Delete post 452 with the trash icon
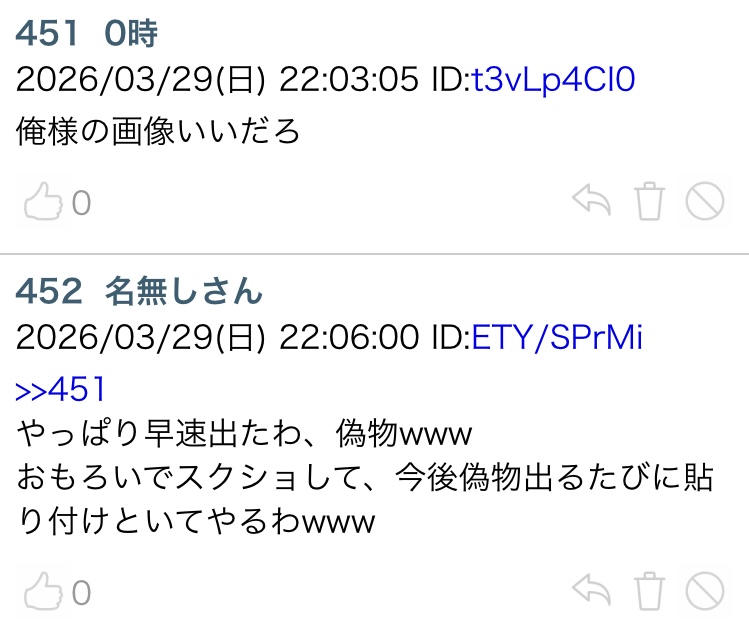 tap(649, 591)
